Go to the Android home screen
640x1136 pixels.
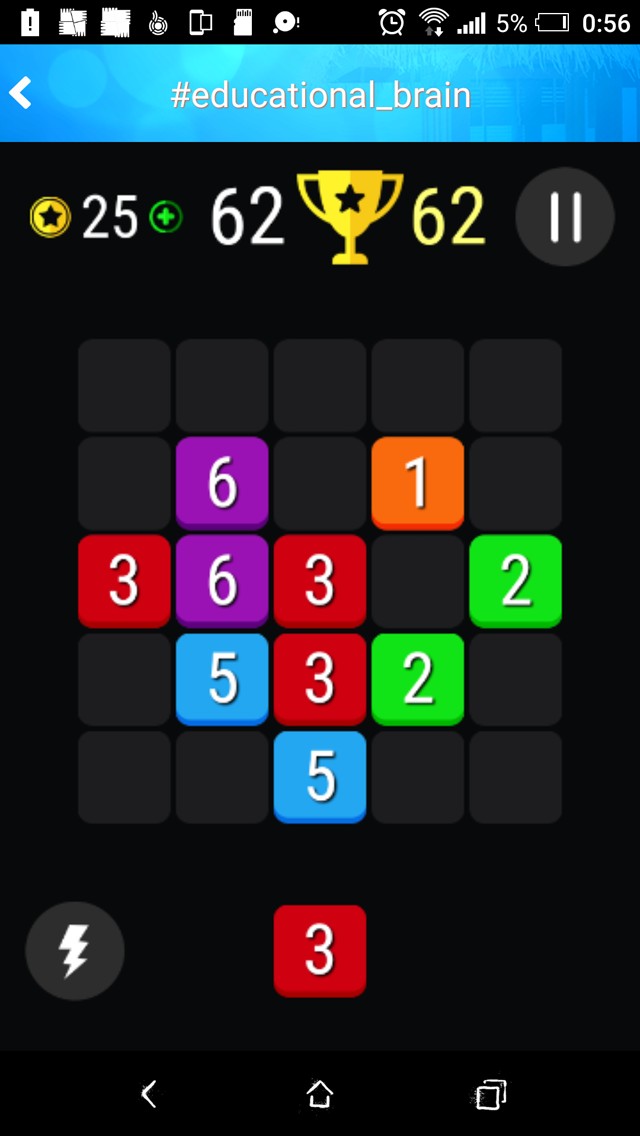click(320, 1094)
